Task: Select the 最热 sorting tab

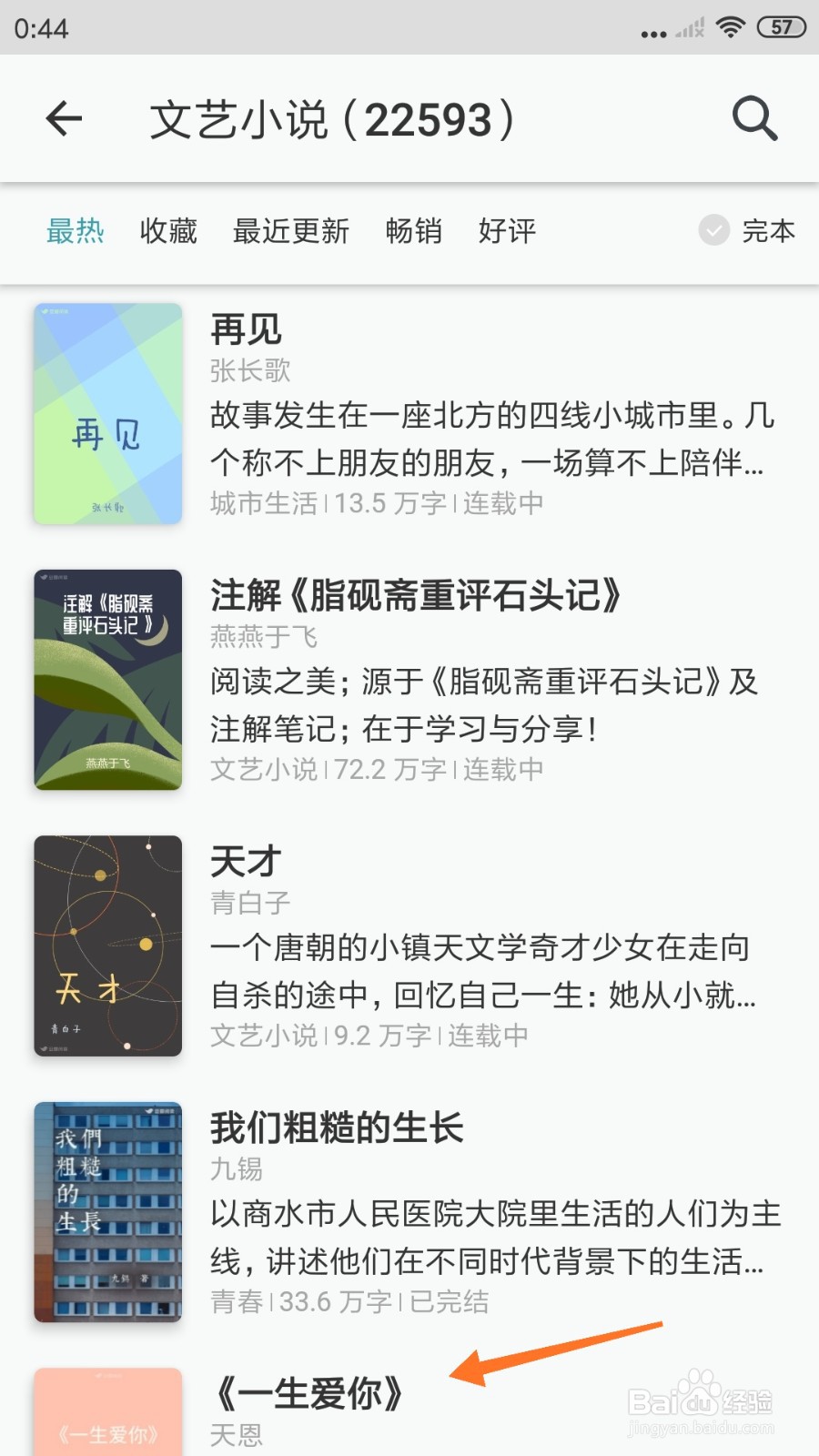Action: pos(76,232)
